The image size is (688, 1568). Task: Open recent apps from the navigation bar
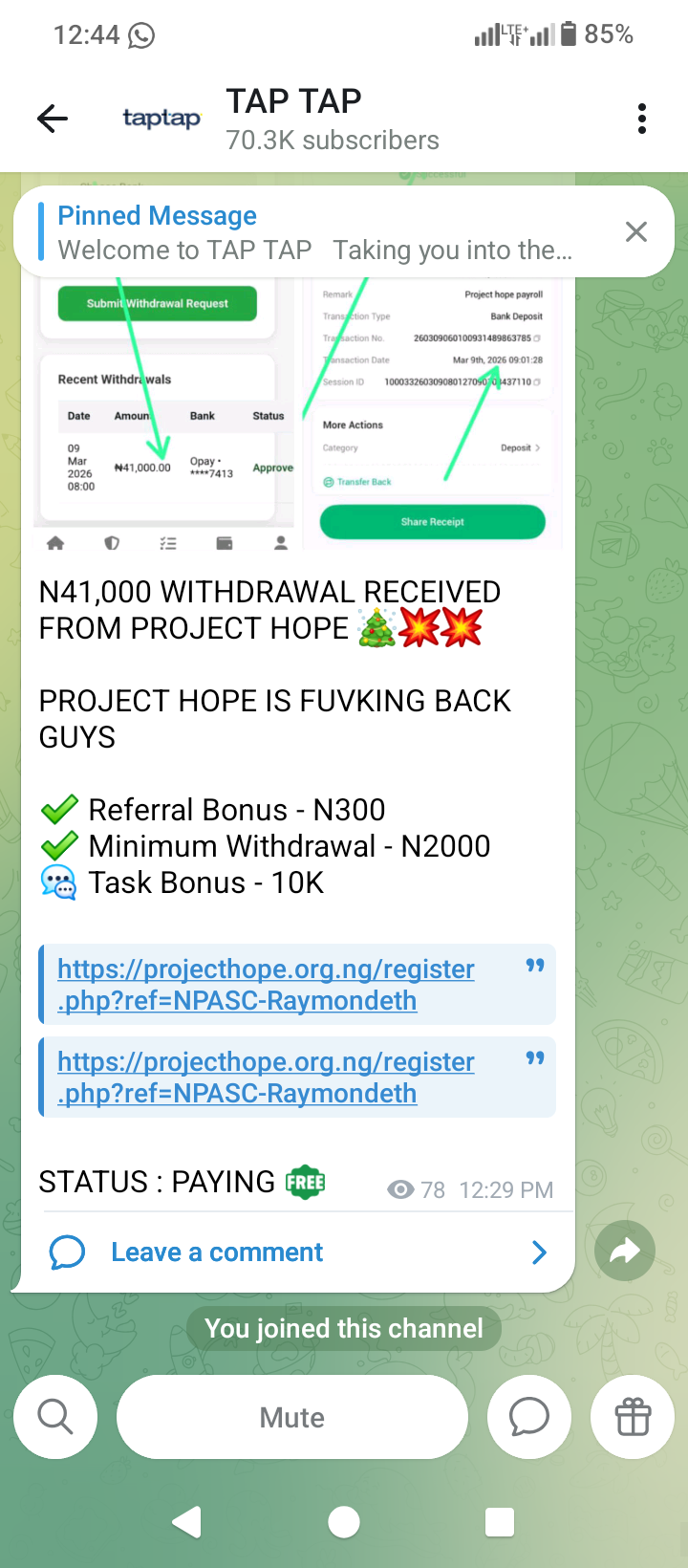click(499, 1521)
